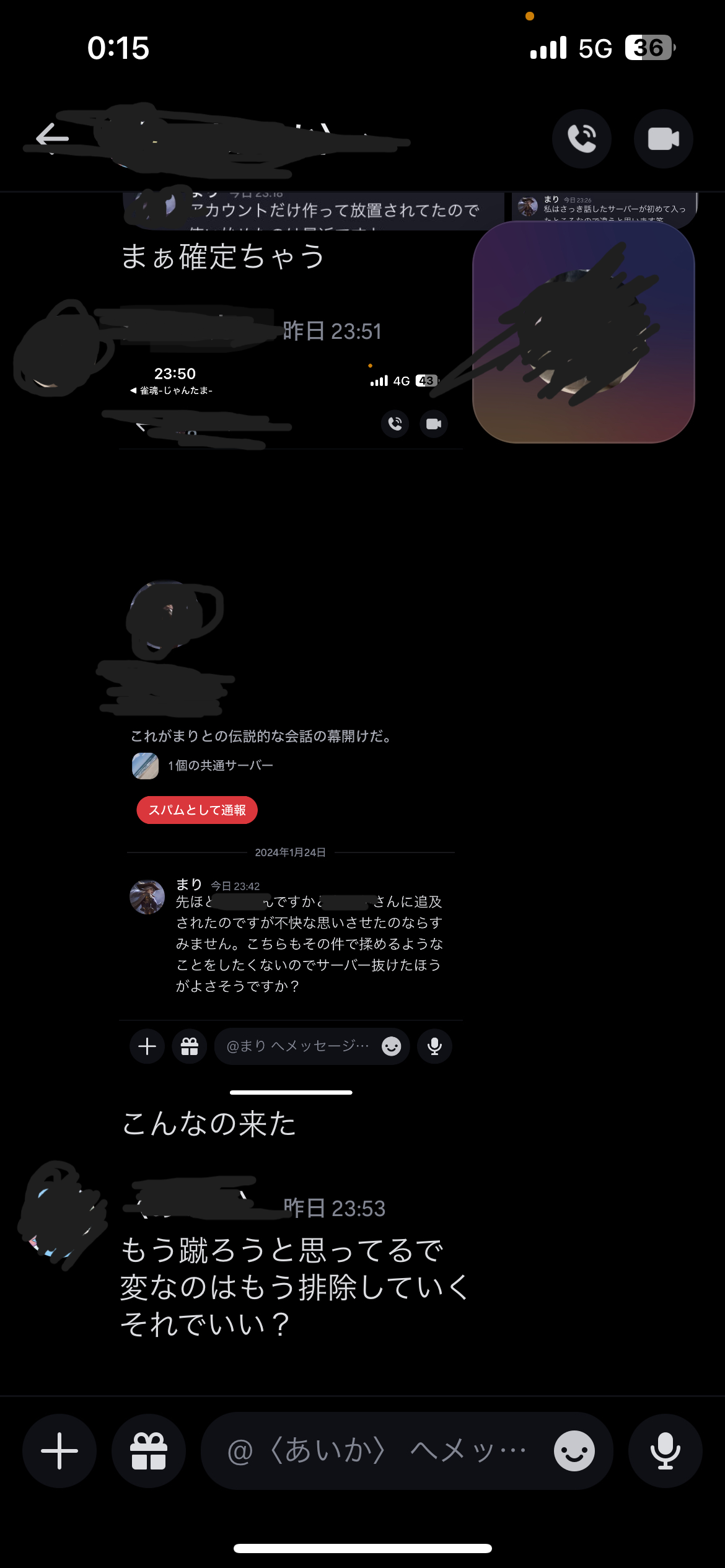
Task: Go back with the top-left arrow
Action: pyautogui.click(x=52, y=136)
